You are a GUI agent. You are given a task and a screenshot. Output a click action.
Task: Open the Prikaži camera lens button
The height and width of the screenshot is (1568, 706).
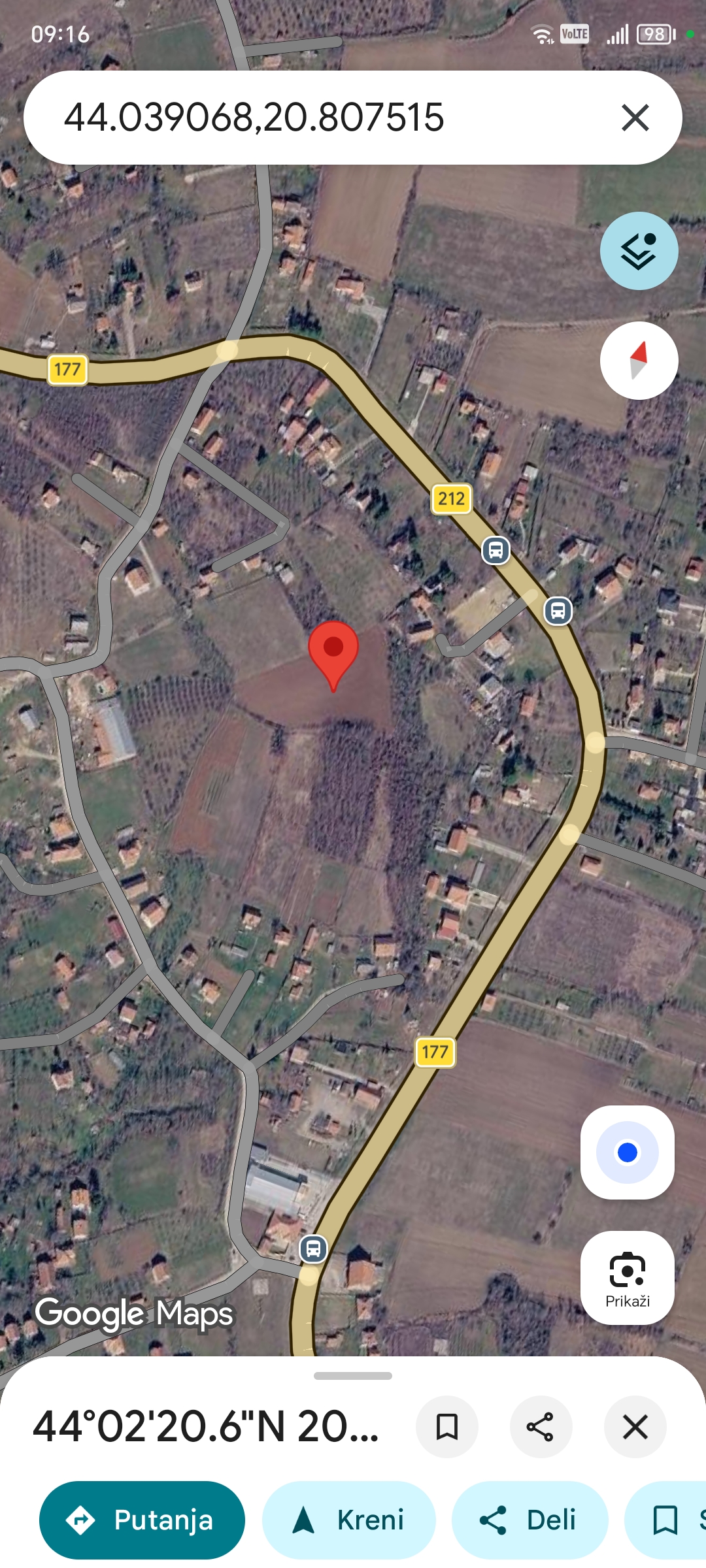click(628, 1278)
